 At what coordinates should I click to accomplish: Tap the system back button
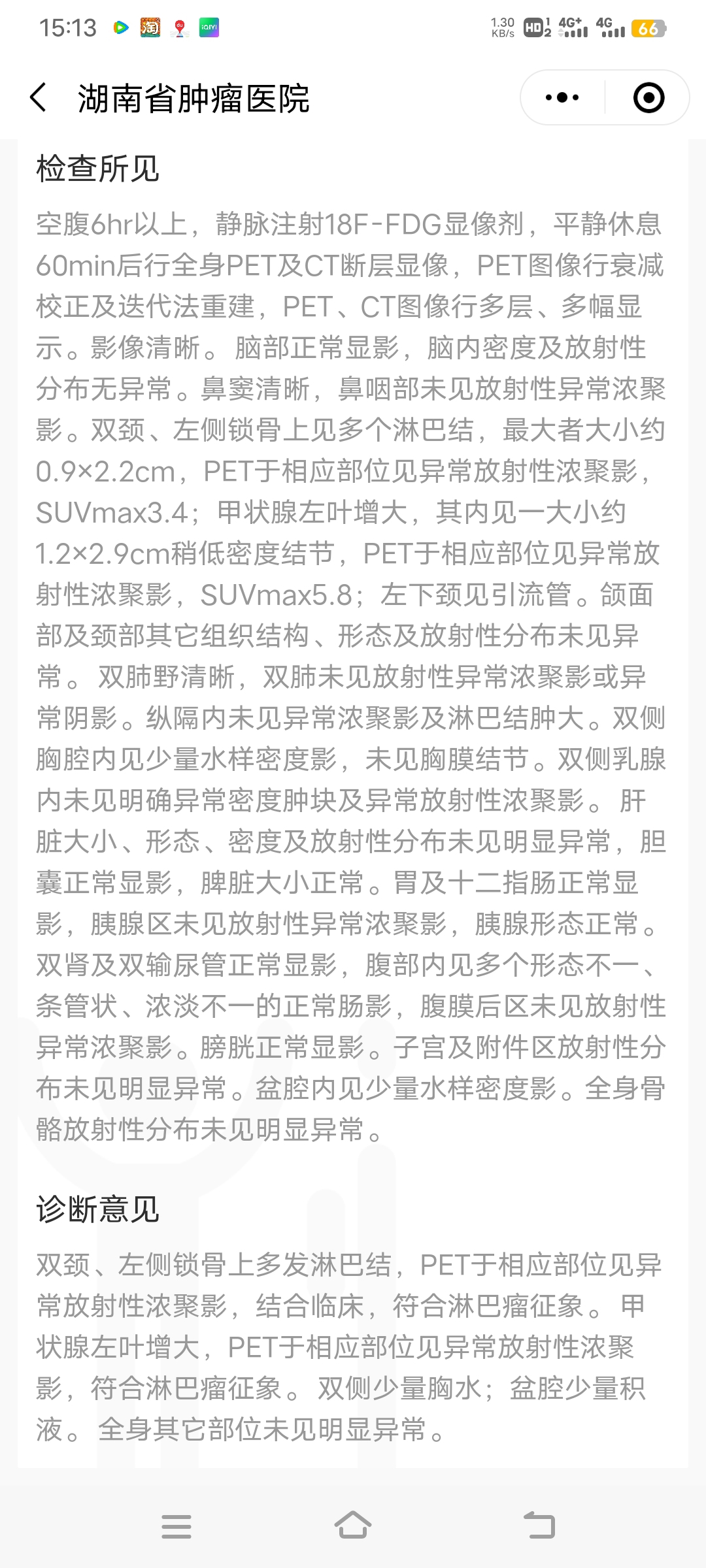click(x=540, y=1526)
